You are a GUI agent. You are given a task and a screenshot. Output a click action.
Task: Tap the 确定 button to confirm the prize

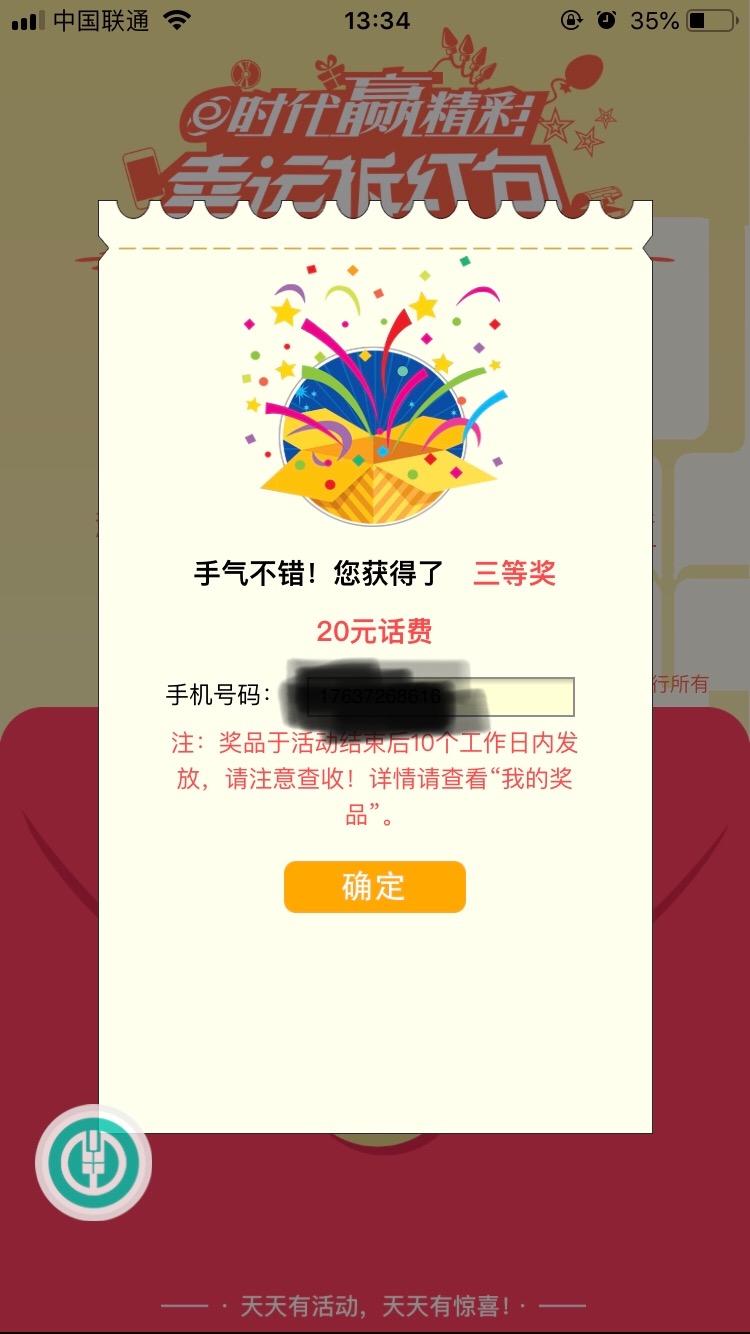(x=374, y=887)
